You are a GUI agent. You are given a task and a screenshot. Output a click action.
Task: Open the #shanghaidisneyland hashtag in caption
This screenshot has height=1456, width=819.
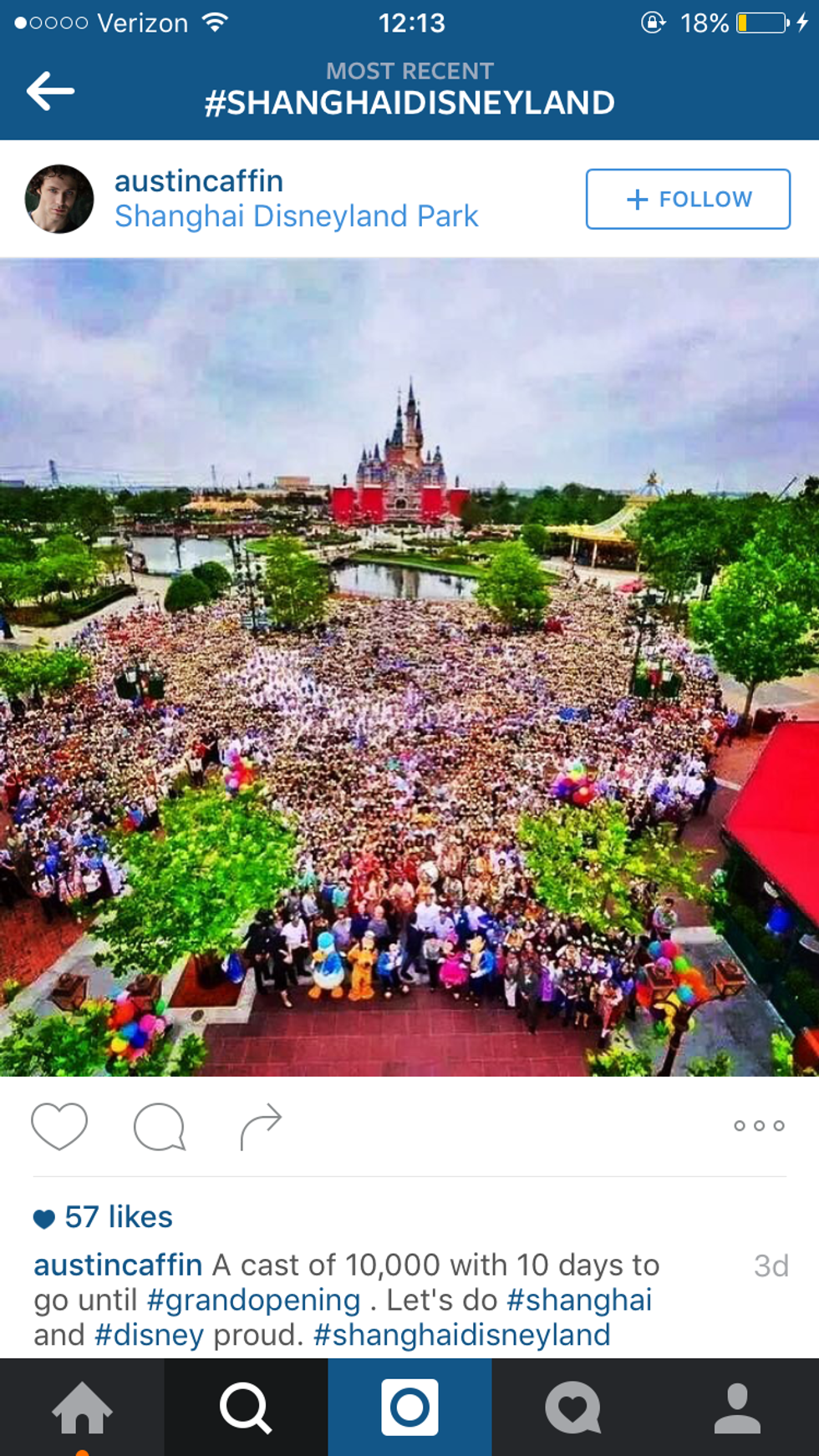click(x=461, y=1335)
